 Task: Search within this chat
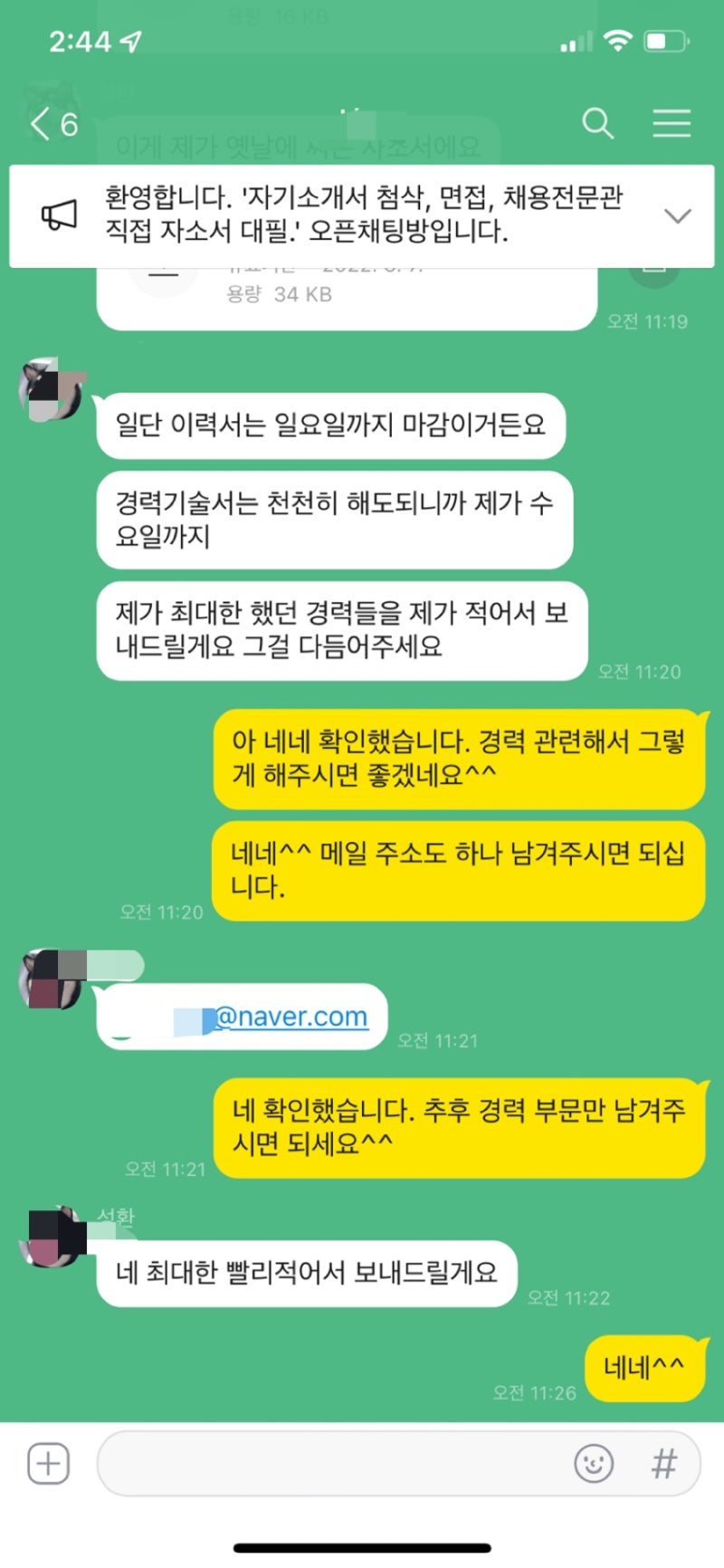(597, 123)
